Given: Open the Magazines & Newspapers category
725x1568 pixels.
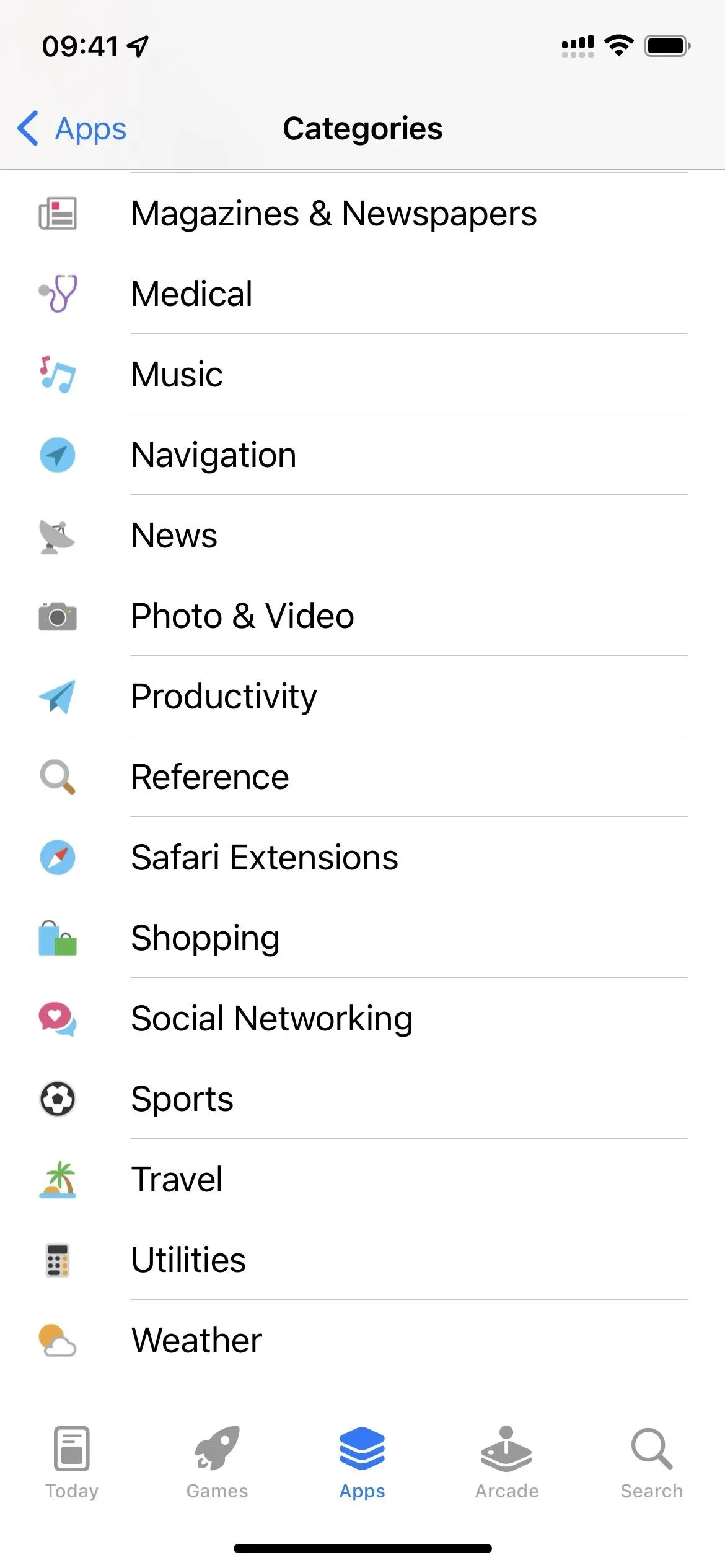Looking at the screenshot, I should coord(362,213).
